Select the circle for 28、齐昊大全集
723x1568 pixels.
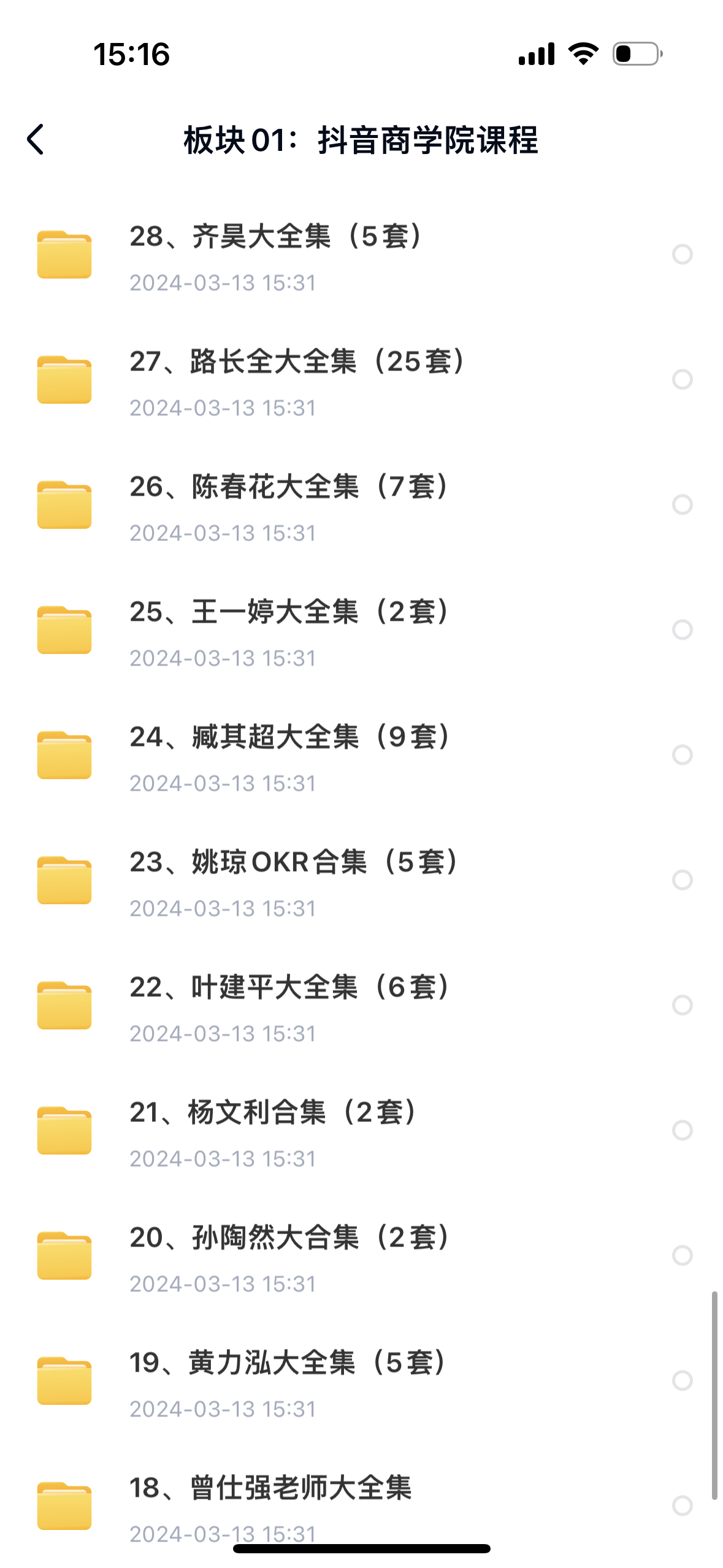coord(682,254)
